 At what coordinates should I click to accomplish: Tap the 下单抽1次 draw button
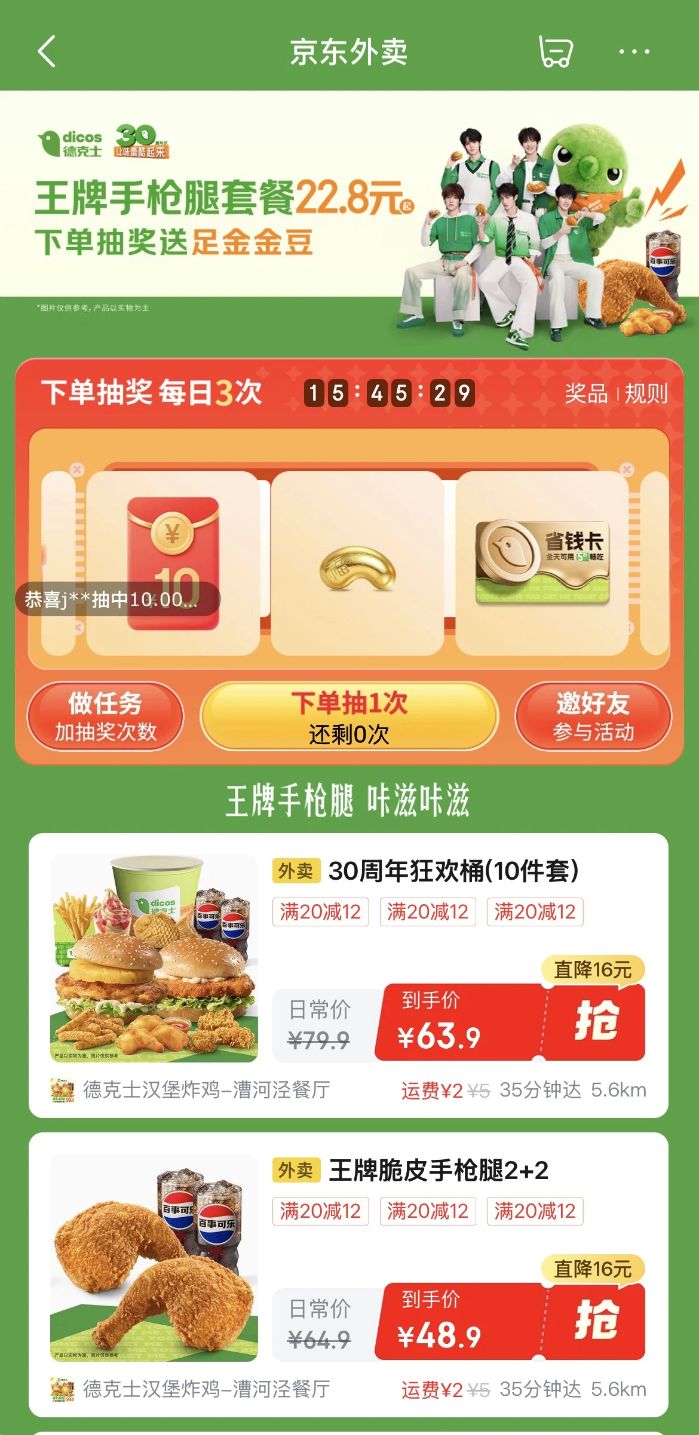click(349, 716)
